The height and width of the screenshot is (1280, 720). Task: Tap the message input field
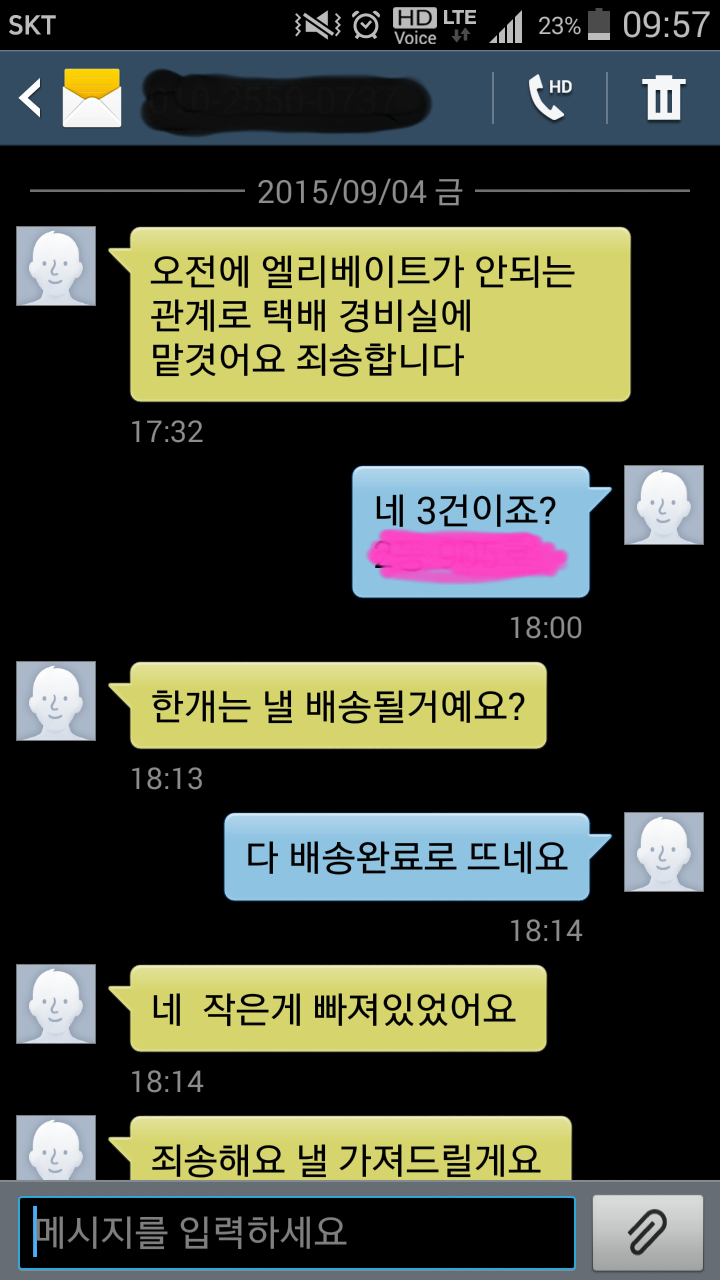[x=297, y=1232]
